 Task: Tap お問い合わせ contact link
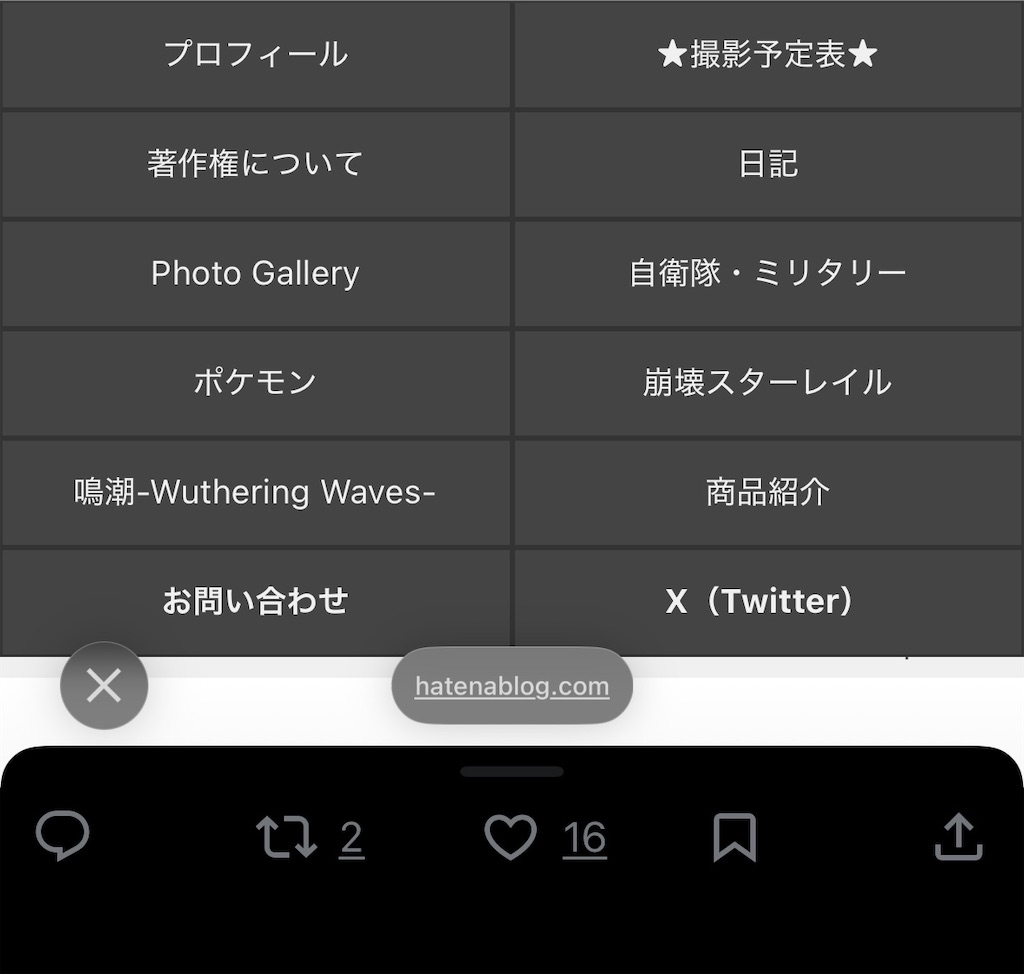(x=256, y=602)
